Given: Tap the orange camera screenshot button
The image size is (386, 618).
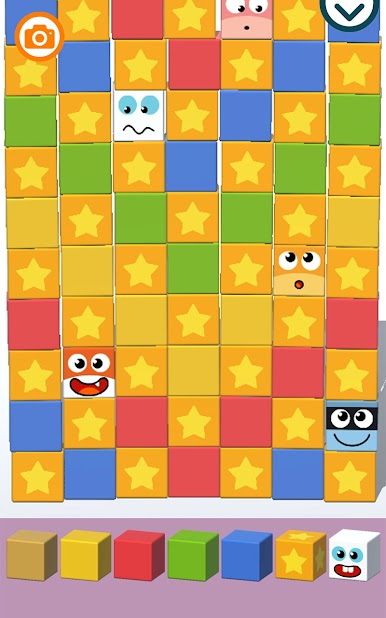Looking at the screenshot, I should [39, 37].
